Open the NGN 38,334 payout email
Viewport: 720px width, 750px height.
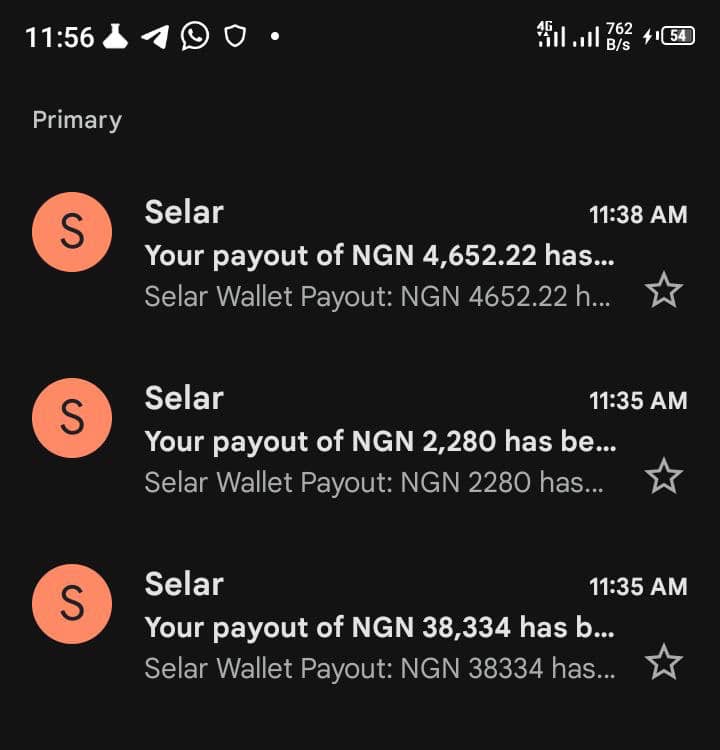coord(360,626)
